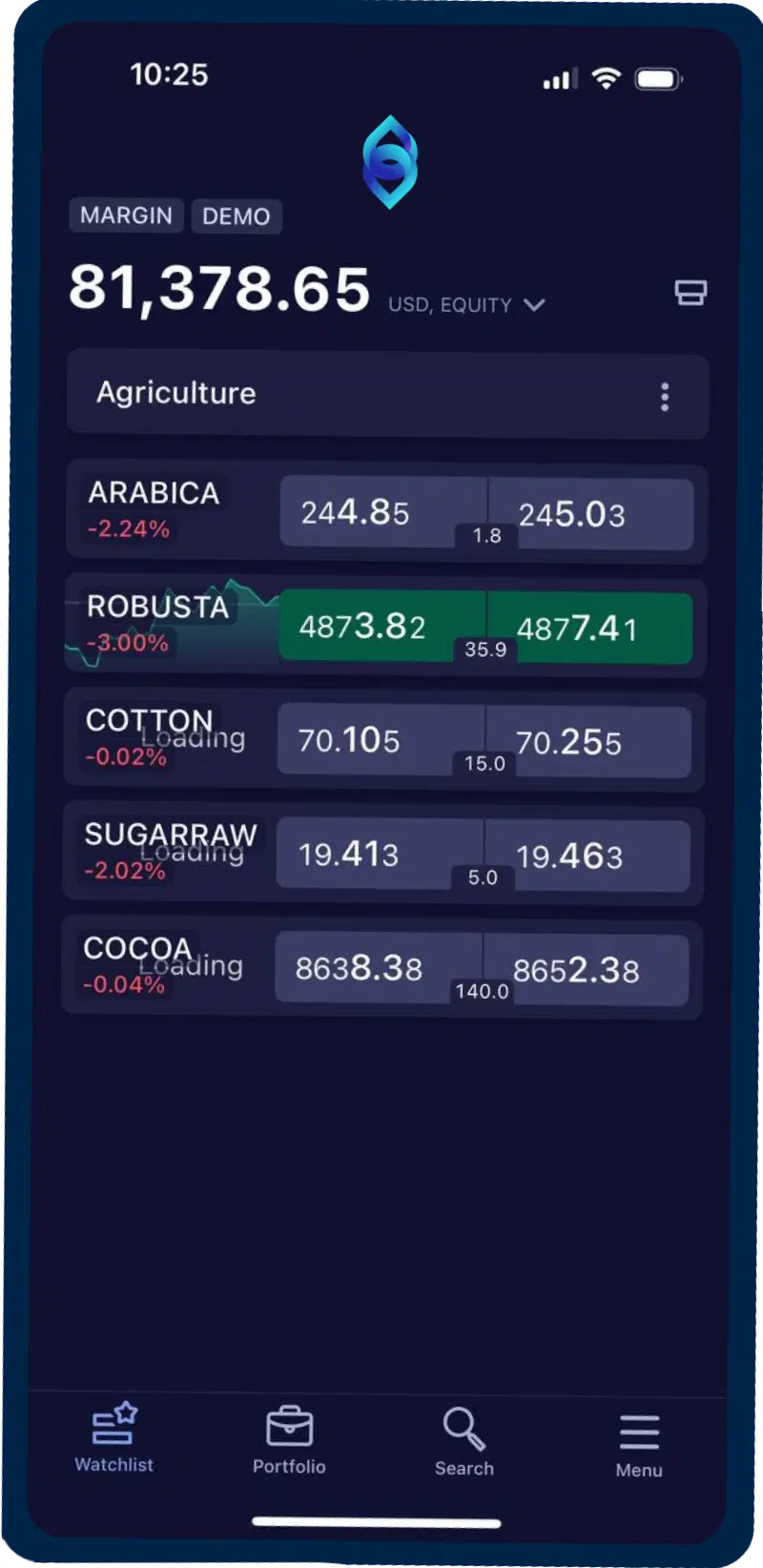Buy COCOA at 8652.38
The image size is (763, 1568).
[x=586, y=970]
